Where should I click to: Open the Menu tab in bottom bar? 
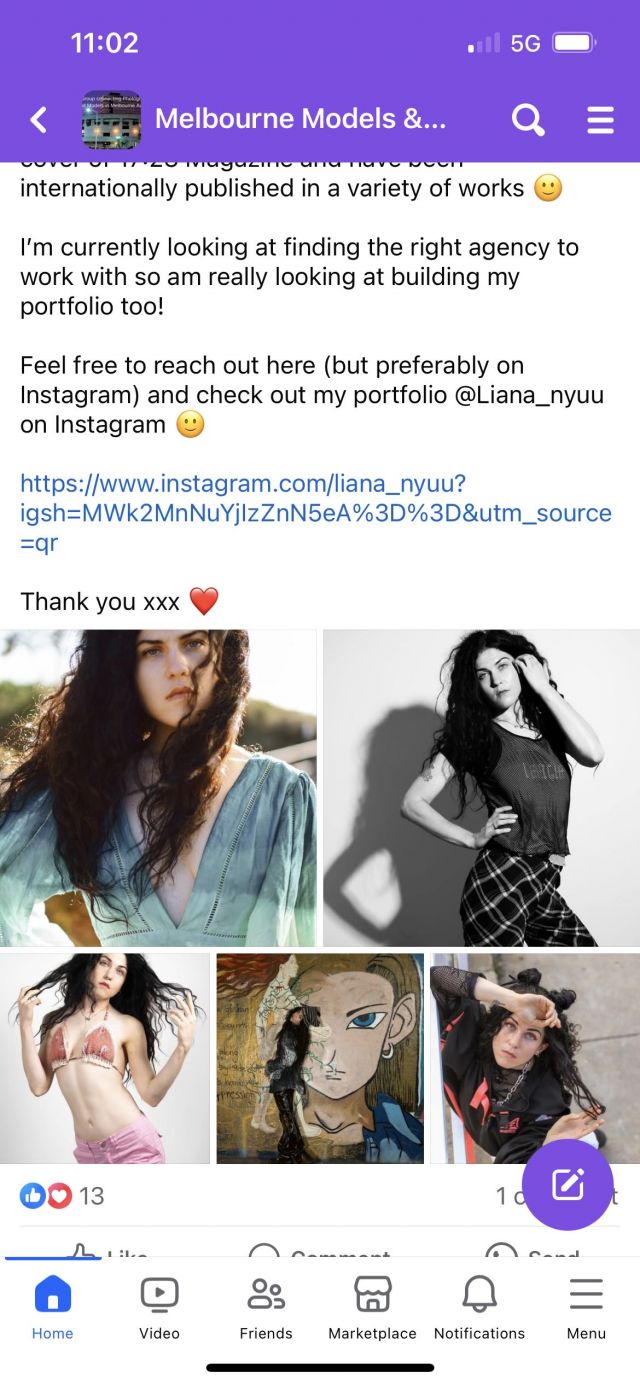pyautogui.click(x=586, y=1307)
